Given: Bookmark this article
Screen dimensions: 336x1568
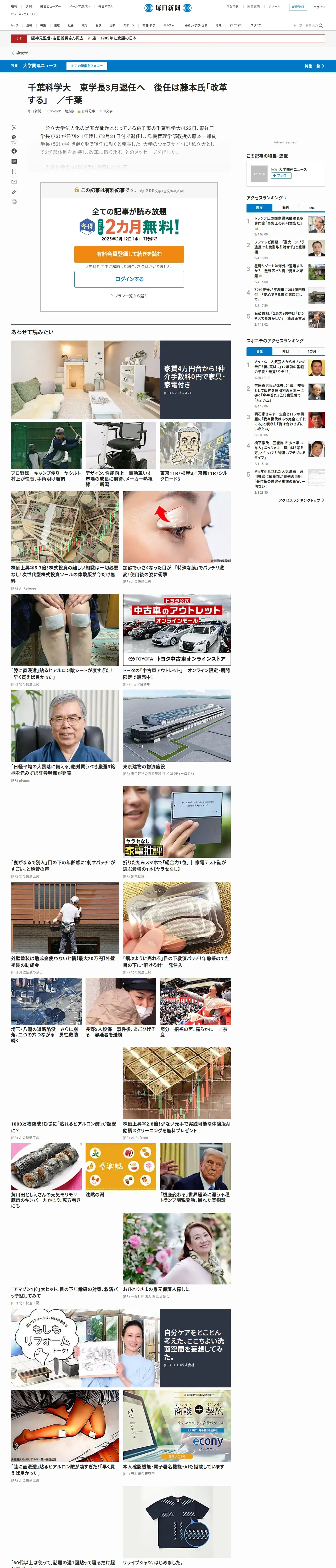Looking at the screenshot, I should pyautogui.click(x=14, y=171).
